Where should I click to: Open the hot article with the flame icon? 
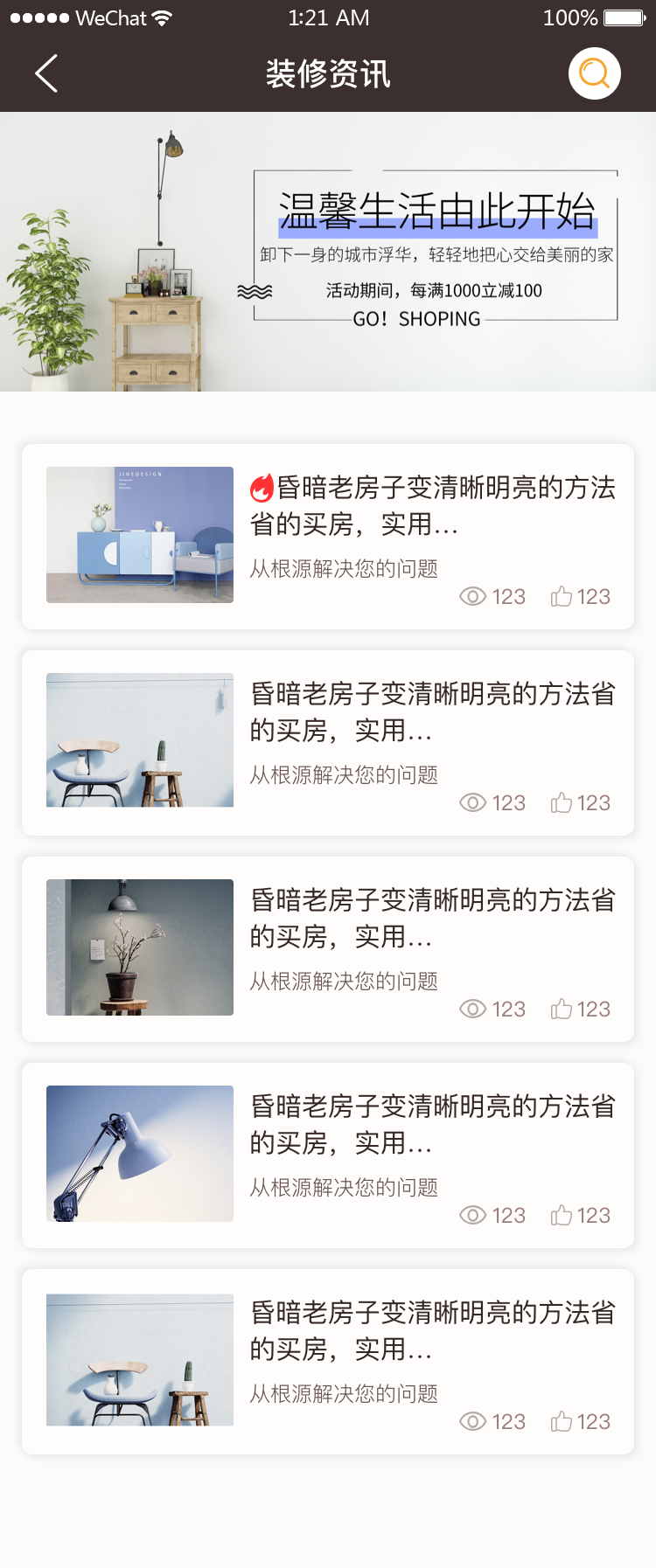tap(432, 505)
